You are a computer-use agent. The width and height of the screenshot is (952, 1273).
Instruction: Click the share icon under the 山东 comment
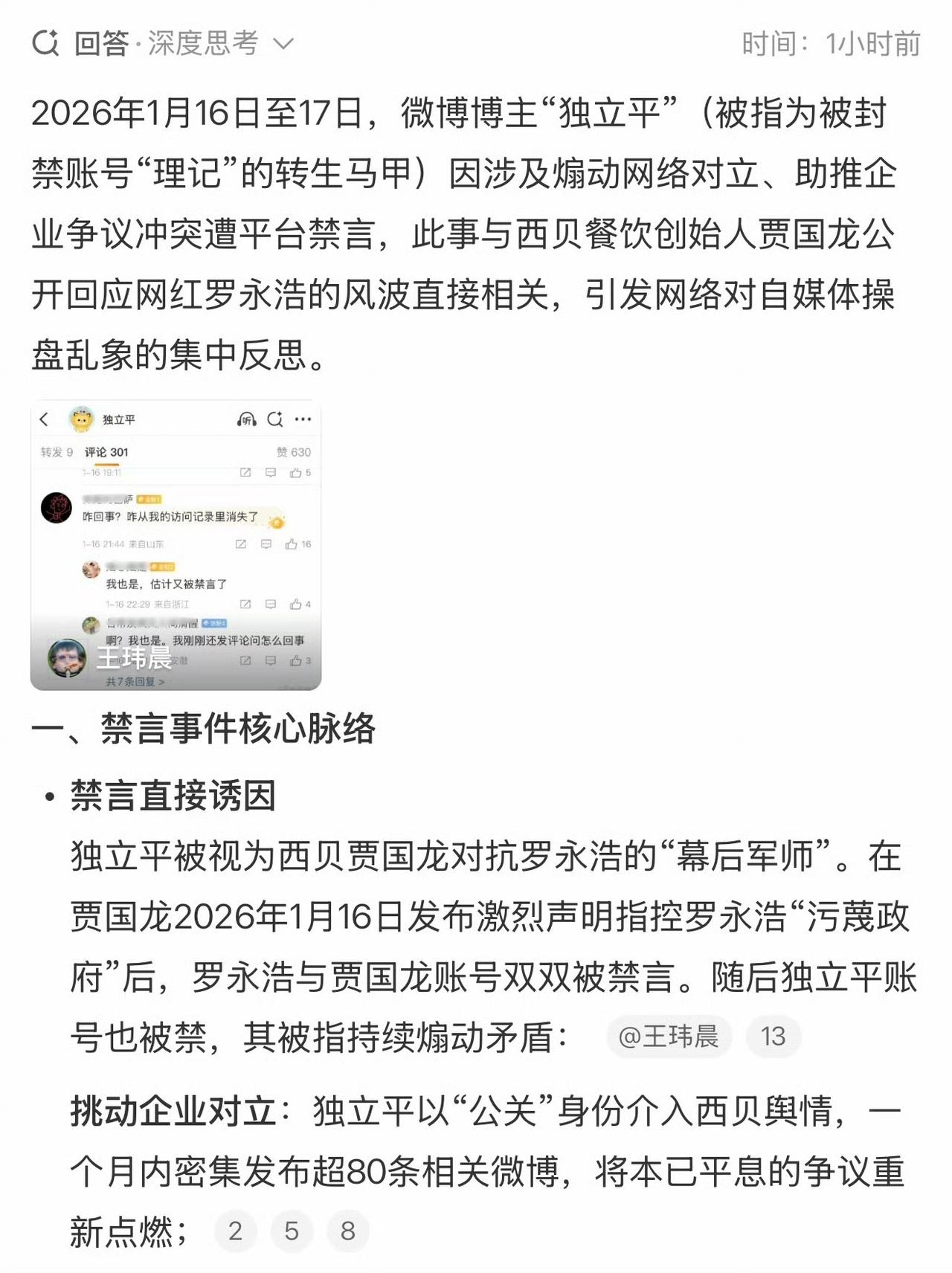[x=242, y=543]
